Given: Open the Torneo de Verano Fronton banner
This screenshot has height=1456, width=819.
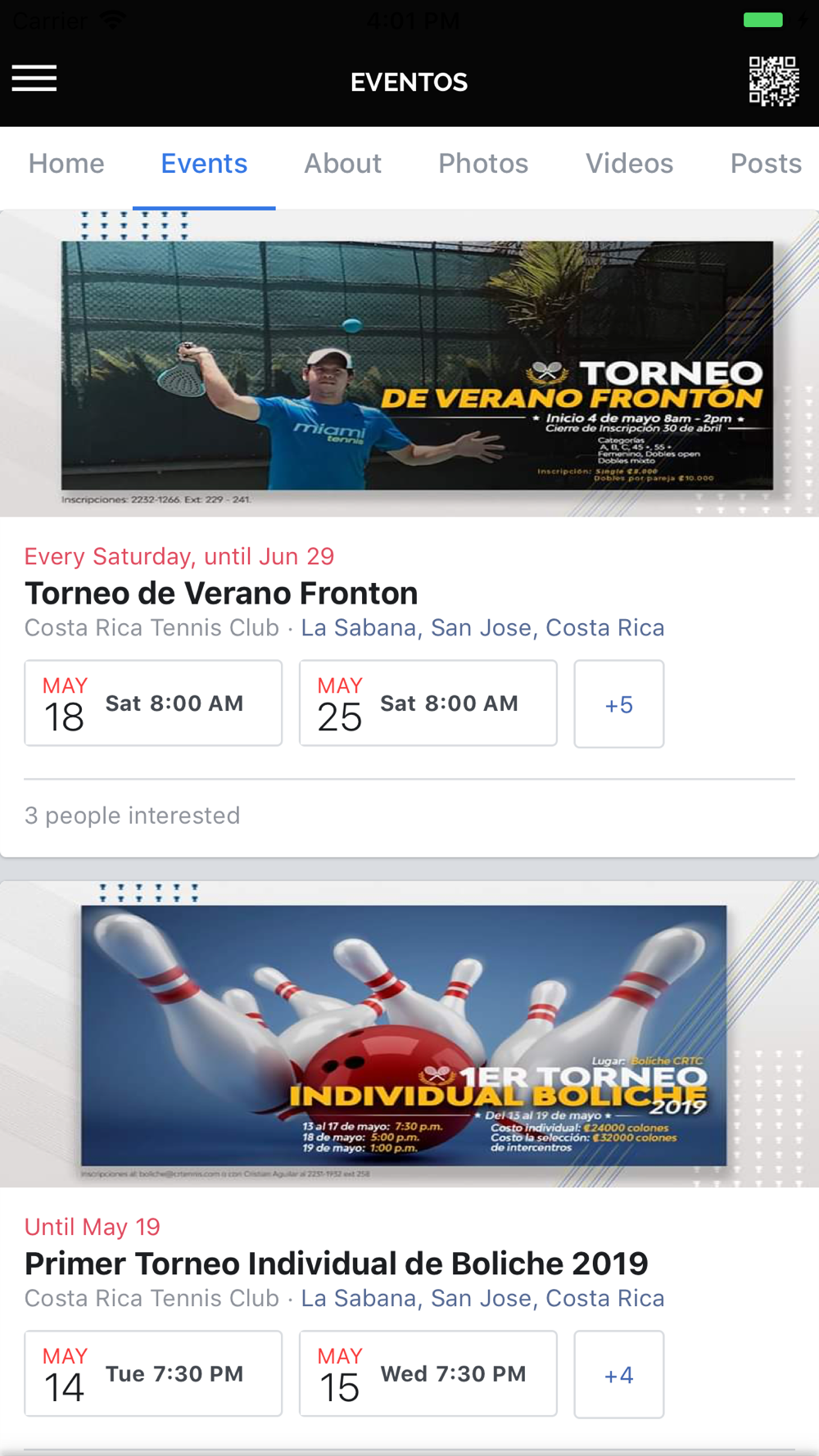Looking at the screenshot, I should pyautogui.click(x=409, y=364).
